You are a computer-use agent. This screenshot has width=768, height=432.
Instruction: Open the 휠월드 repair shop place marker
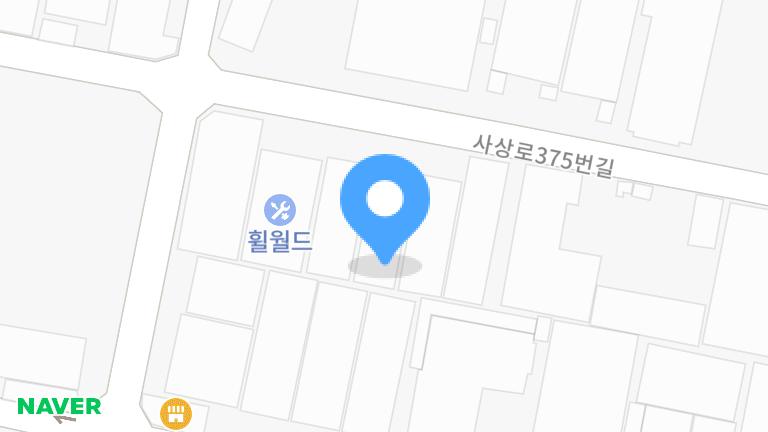pos(279,210)
